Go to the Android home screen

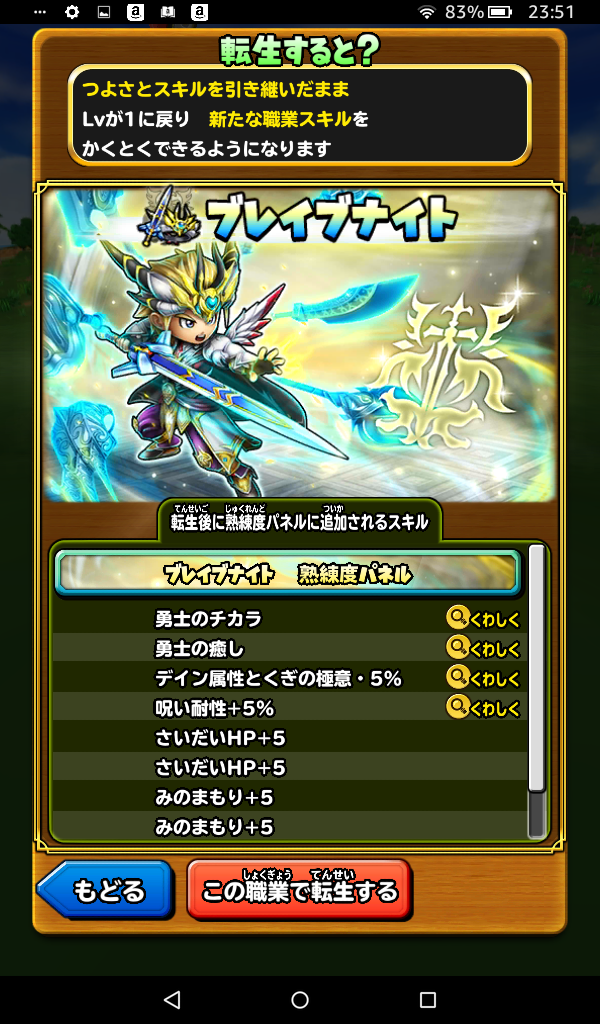pyautogui.click(x=300, y=1000)
